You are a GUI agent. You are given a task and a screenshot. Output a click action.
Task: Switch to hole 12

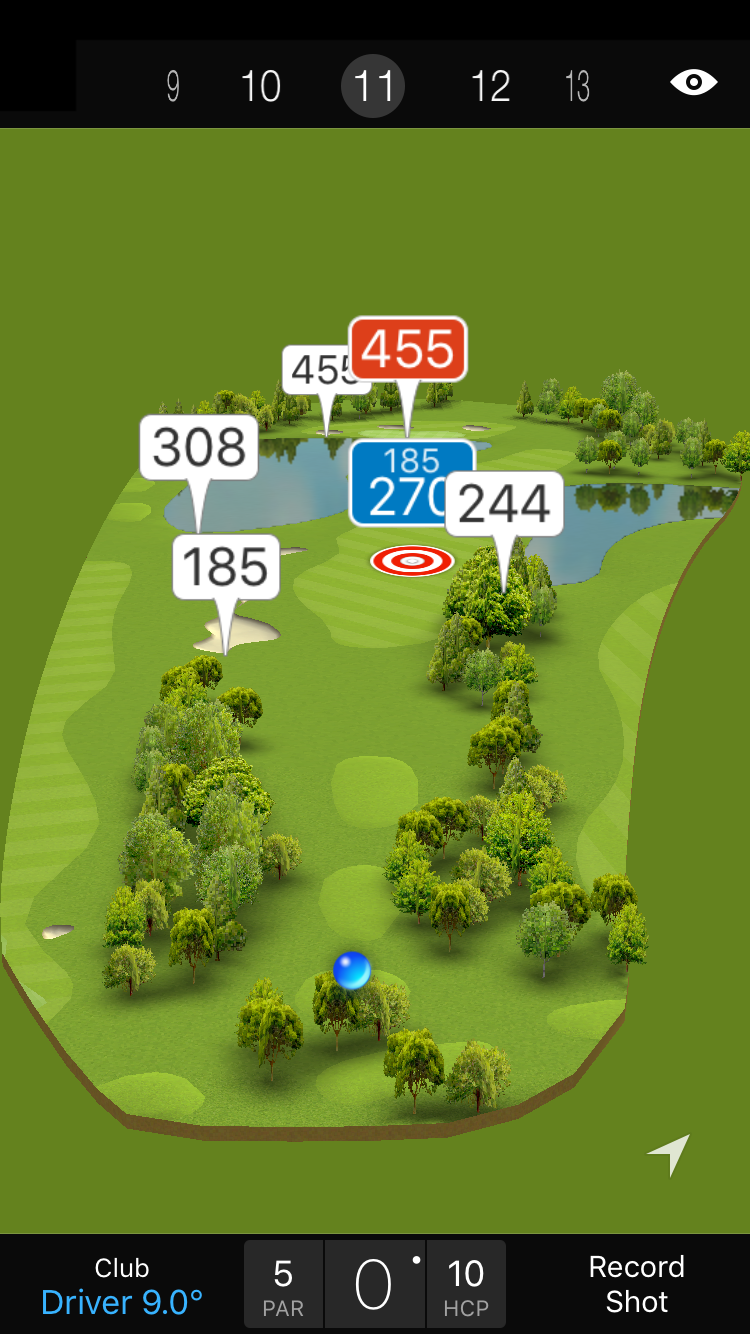(x=490, y=87)
